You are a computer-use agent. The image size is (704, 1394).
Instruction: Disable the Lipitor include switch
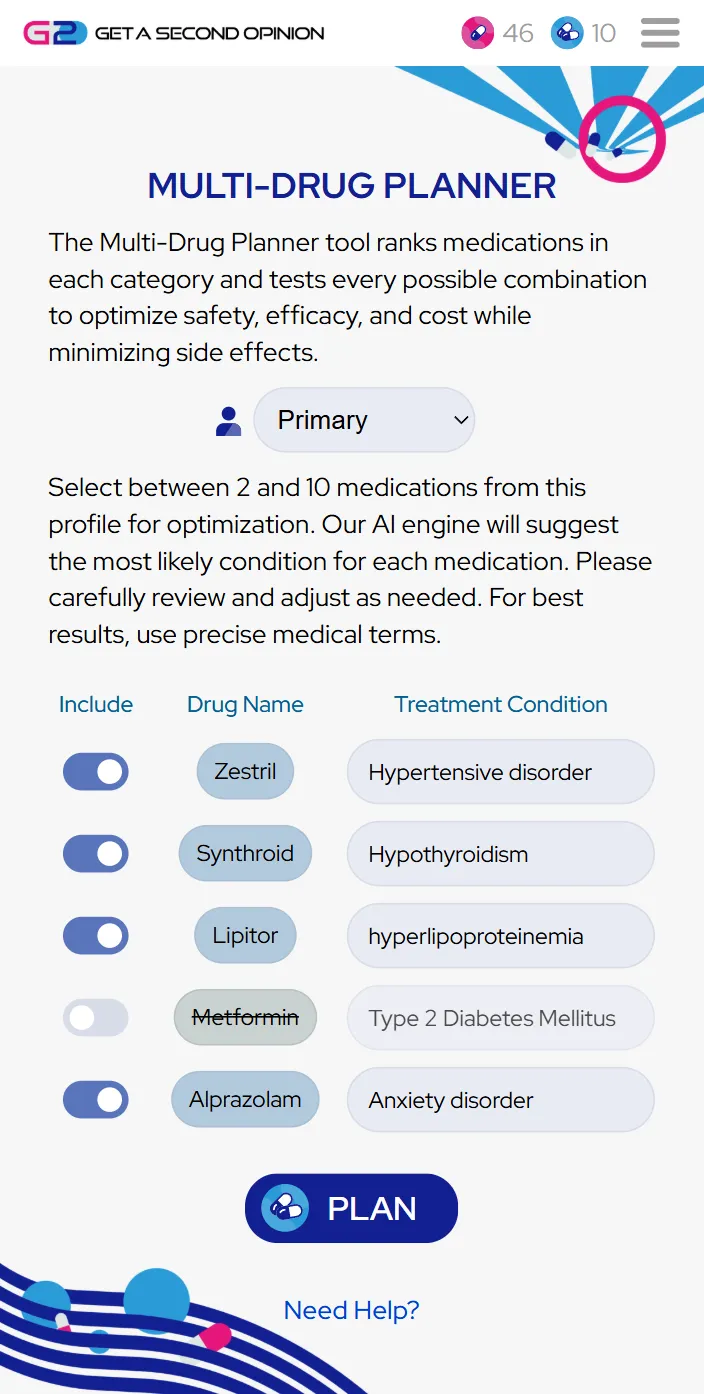[96, 936]
